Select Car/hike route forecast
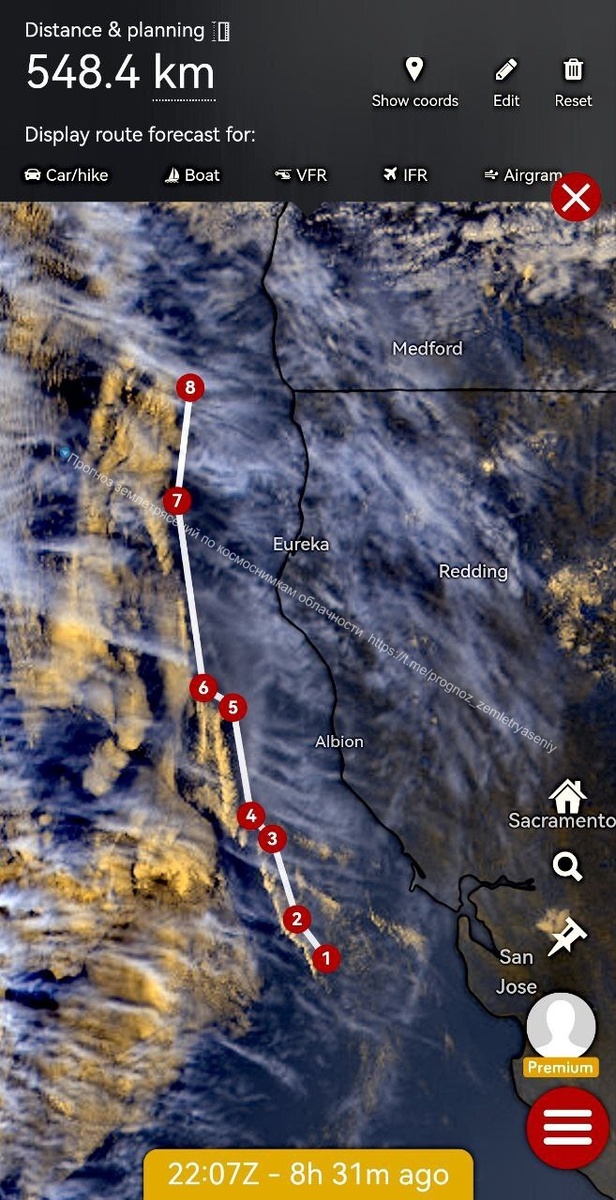616x1200 pixels. click(66, 175)
